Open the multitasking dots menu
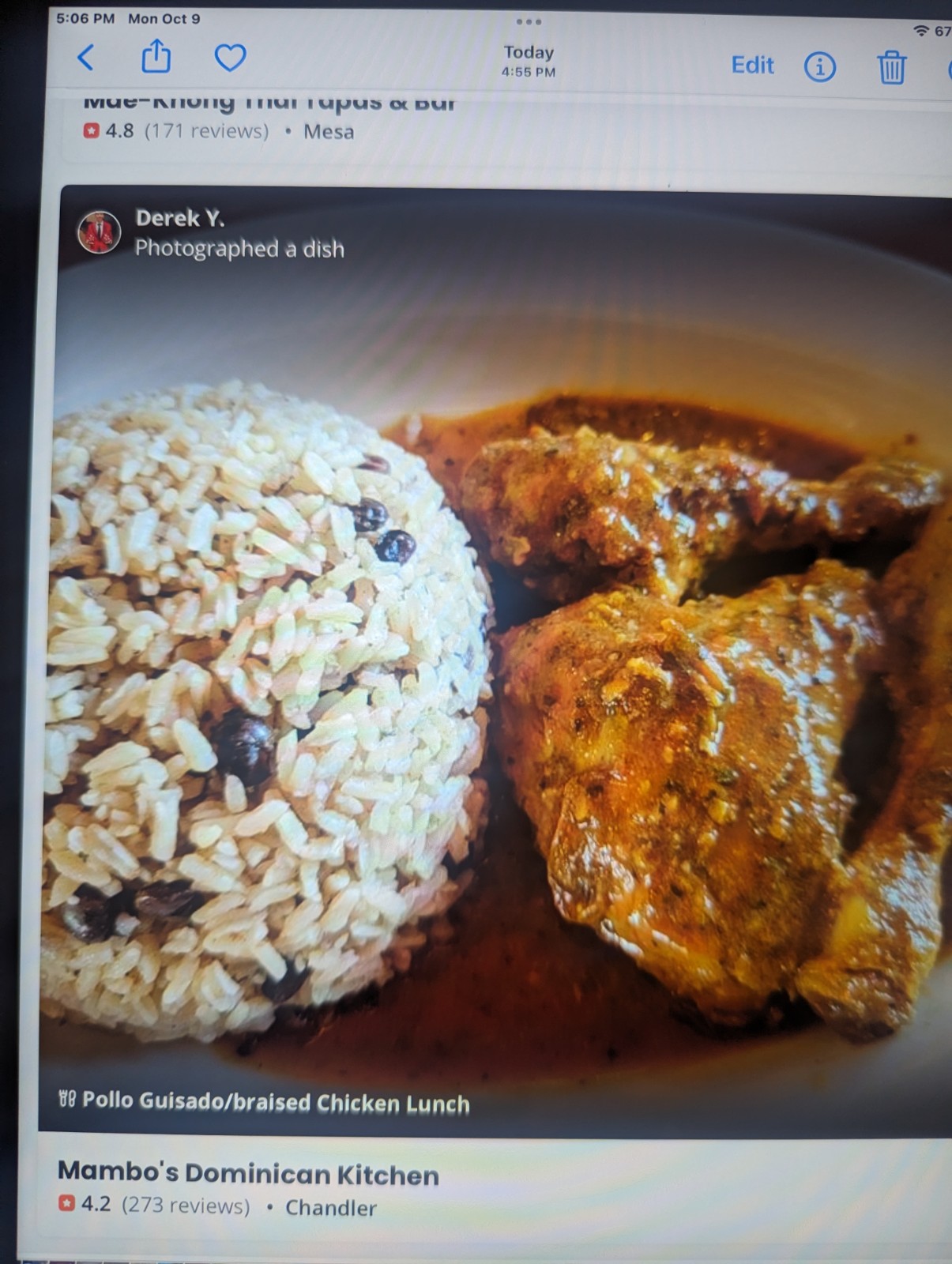 pos(529,22)
